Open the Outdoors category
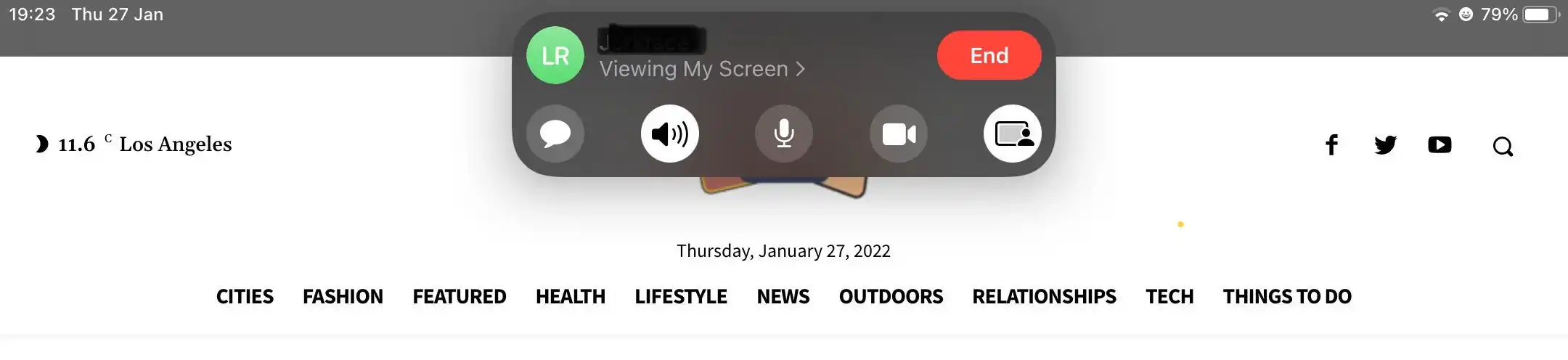 coord(891,297)
